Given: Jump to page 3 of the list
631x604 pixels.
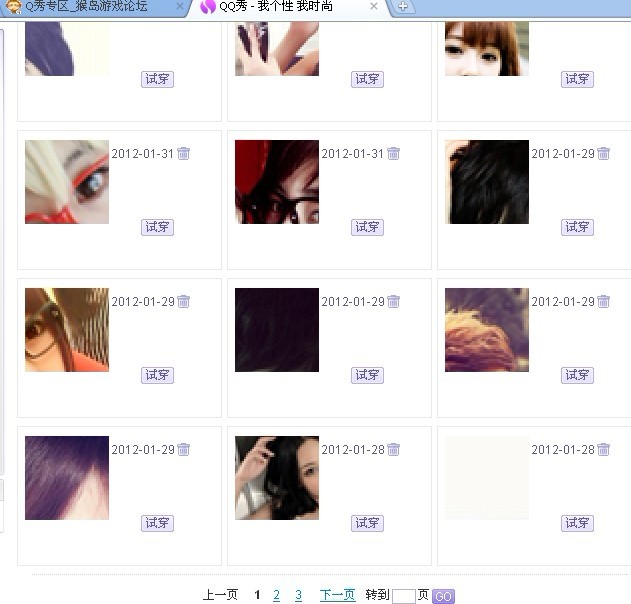Looking at the screenshot, I should click(x=298, y=595).
